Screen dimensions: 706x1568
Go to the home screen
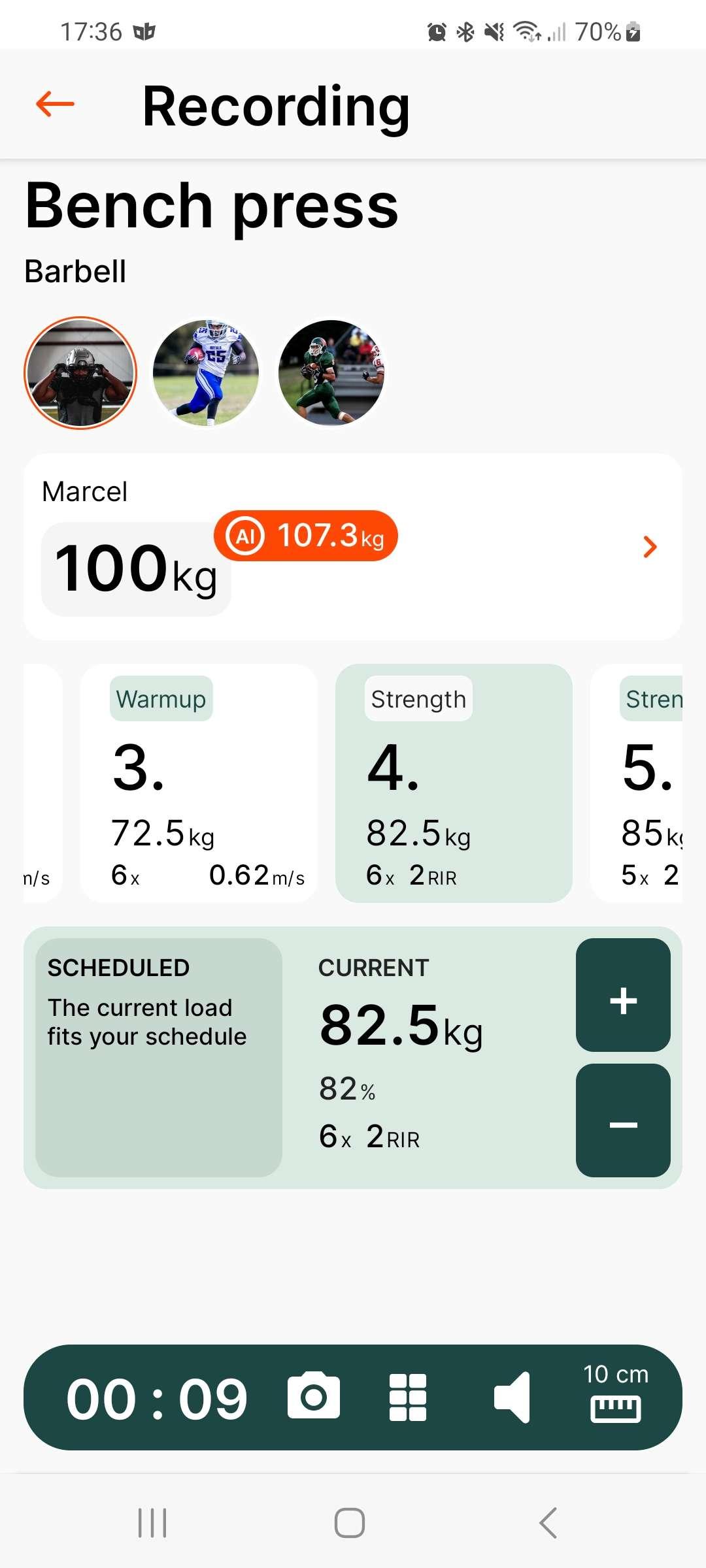[350, 1523]
